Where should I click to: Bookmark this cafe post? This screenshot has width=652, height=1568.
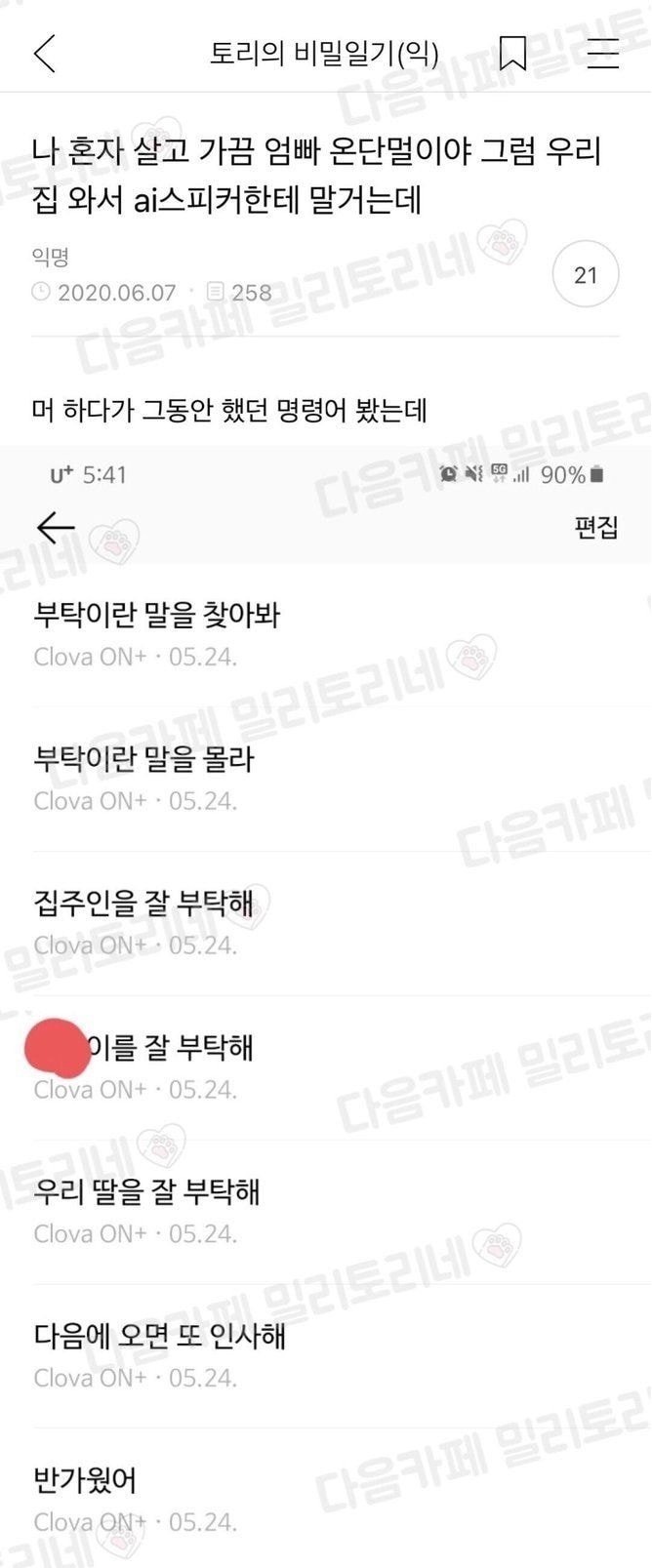coord(512,53)
